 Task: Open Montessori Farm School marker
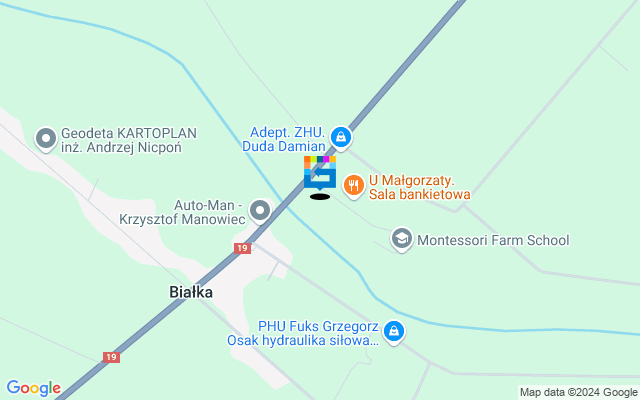[x=401, y=240]
